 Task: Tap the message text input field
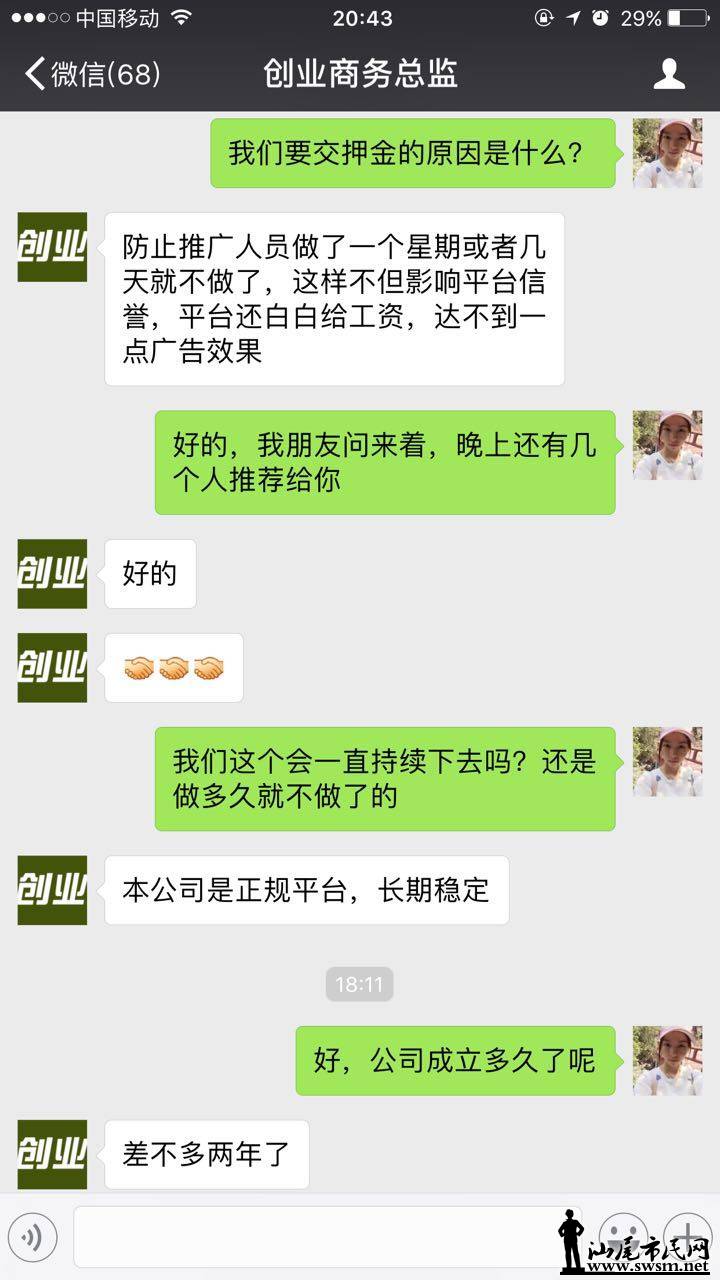pos(310,1238)
